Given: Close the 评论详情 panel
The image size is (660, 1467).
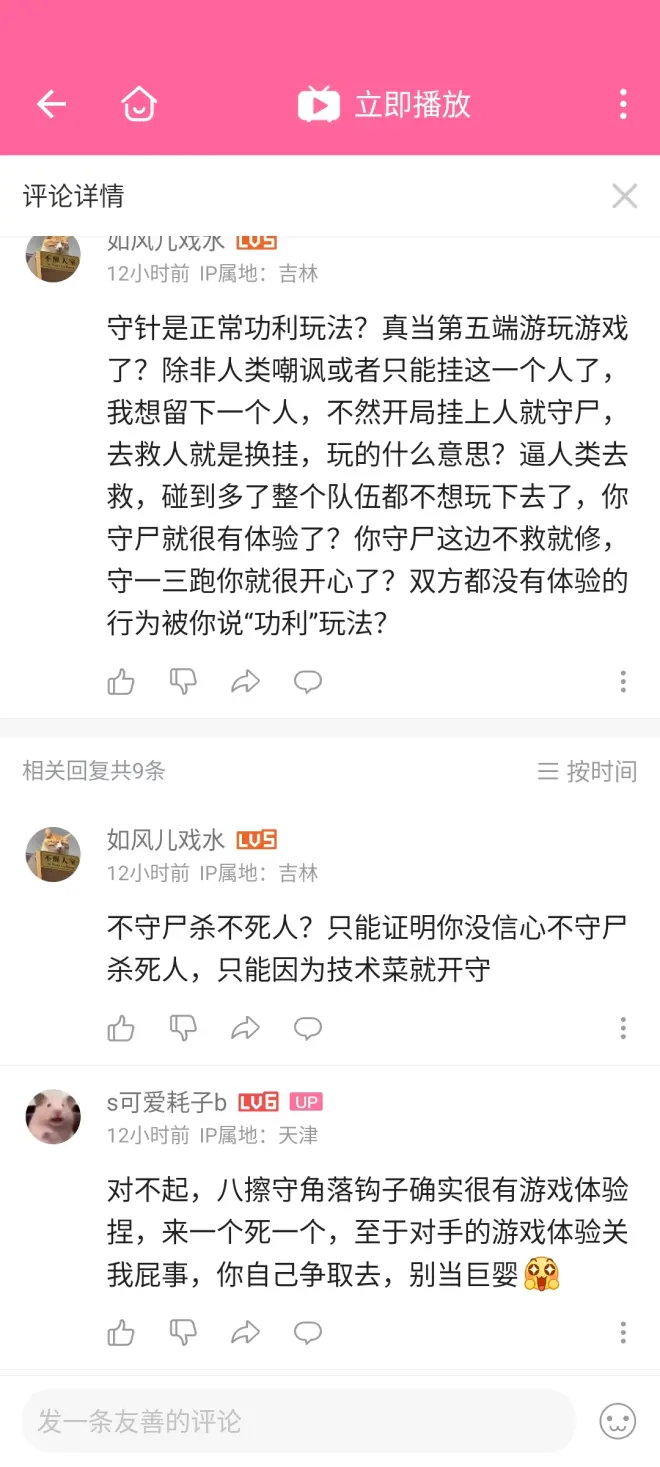Looking at the screenshot, I should pyautogui.click(x=624, y=196).
